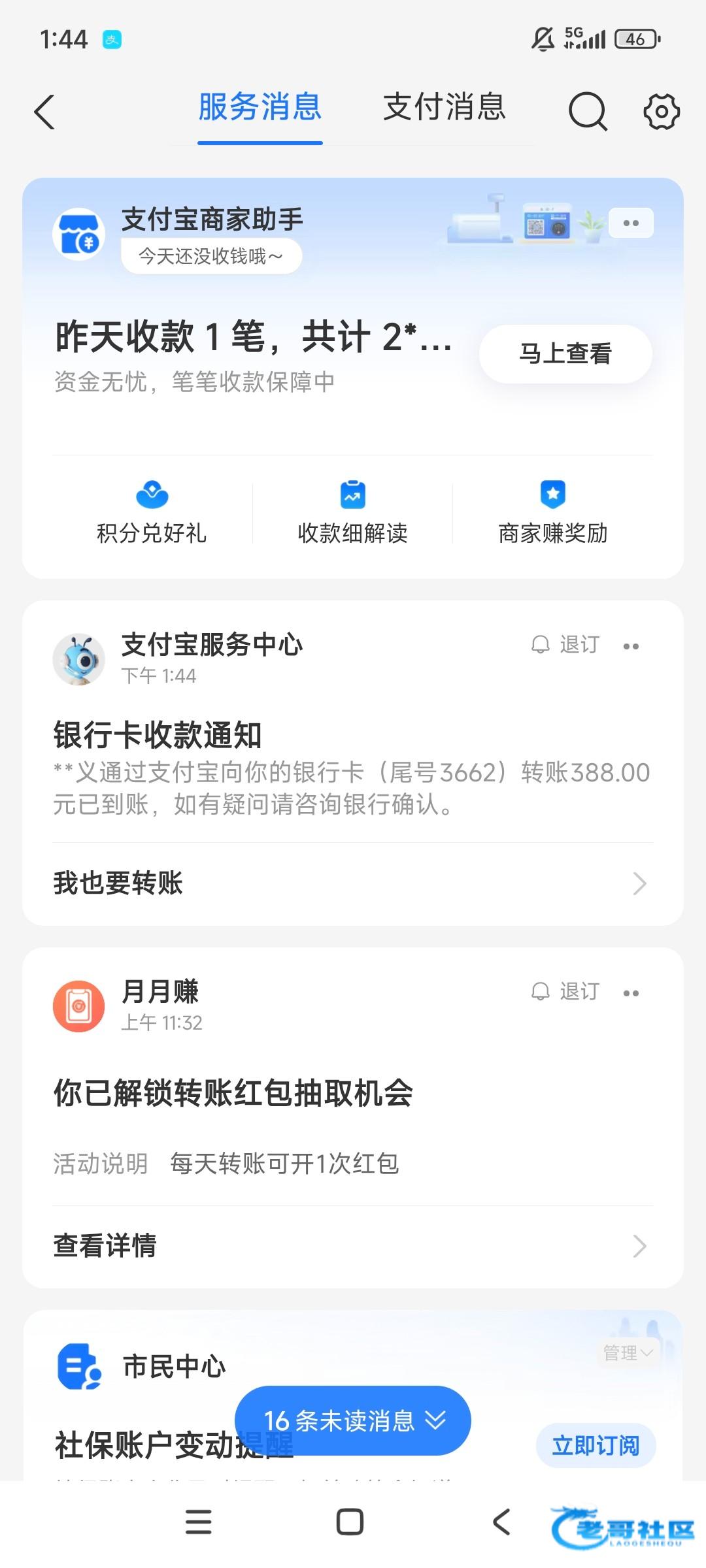Expand 管理 dropdown on 市民中心
This screenshot has width=706, height=1568.
(x=628, y=1352)
